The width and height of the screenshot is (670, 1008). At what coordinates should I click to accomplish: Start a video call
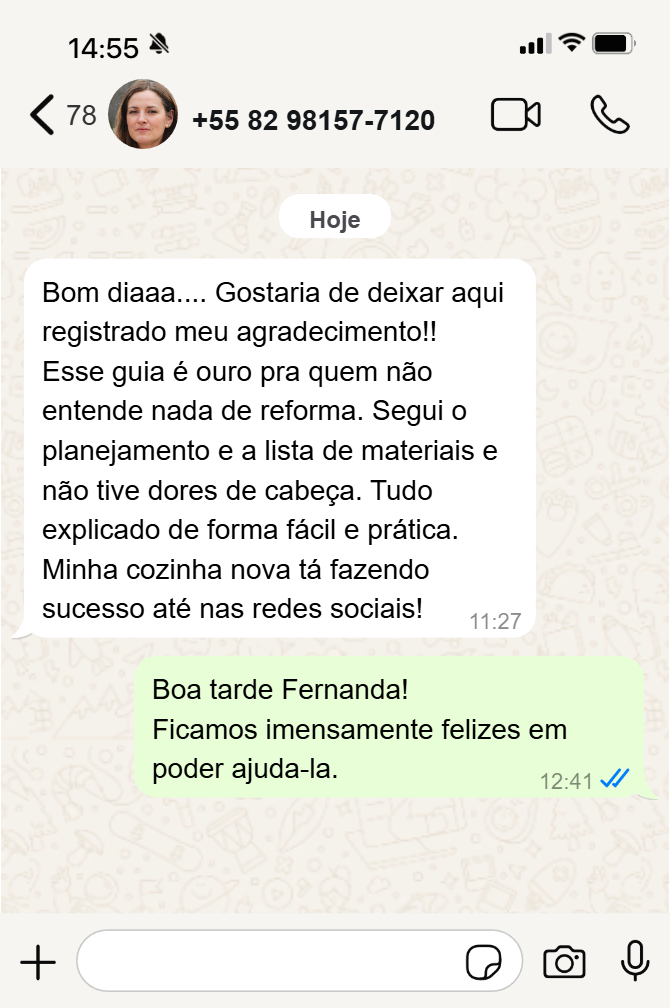pos(516,115)
